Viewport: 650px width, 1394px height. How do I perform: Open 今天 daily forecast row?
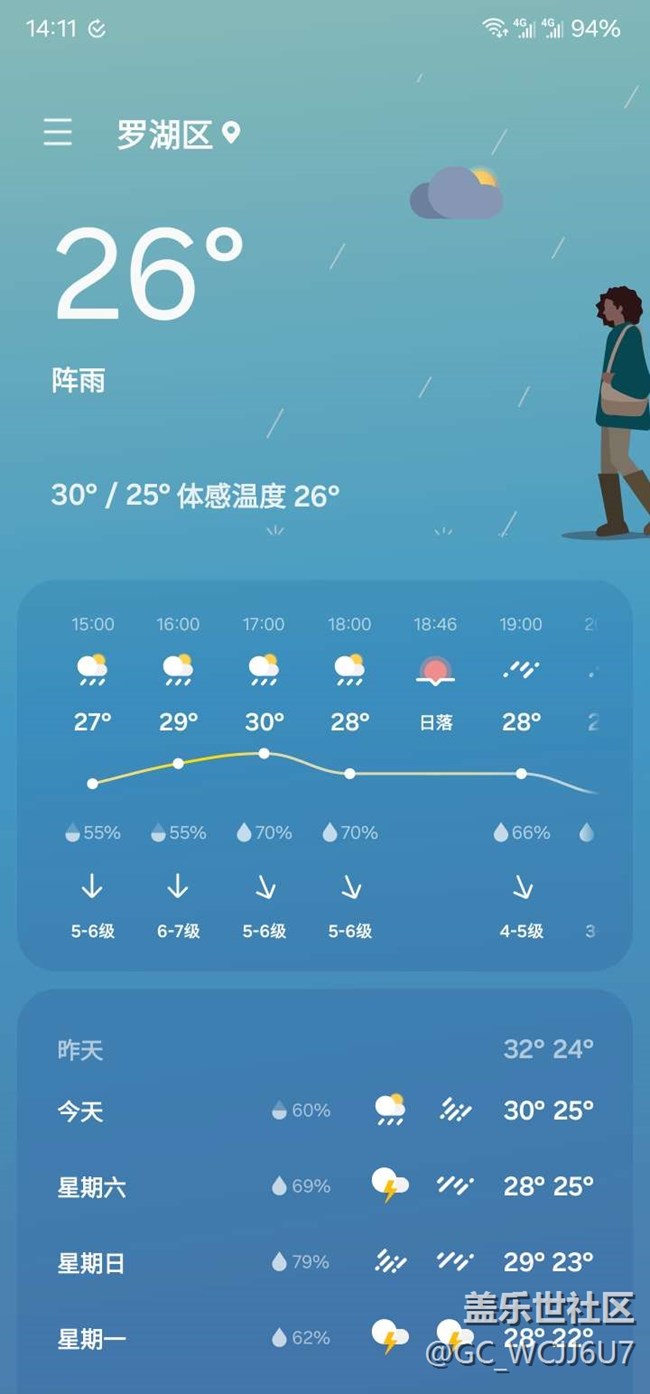coord(325,1110)
